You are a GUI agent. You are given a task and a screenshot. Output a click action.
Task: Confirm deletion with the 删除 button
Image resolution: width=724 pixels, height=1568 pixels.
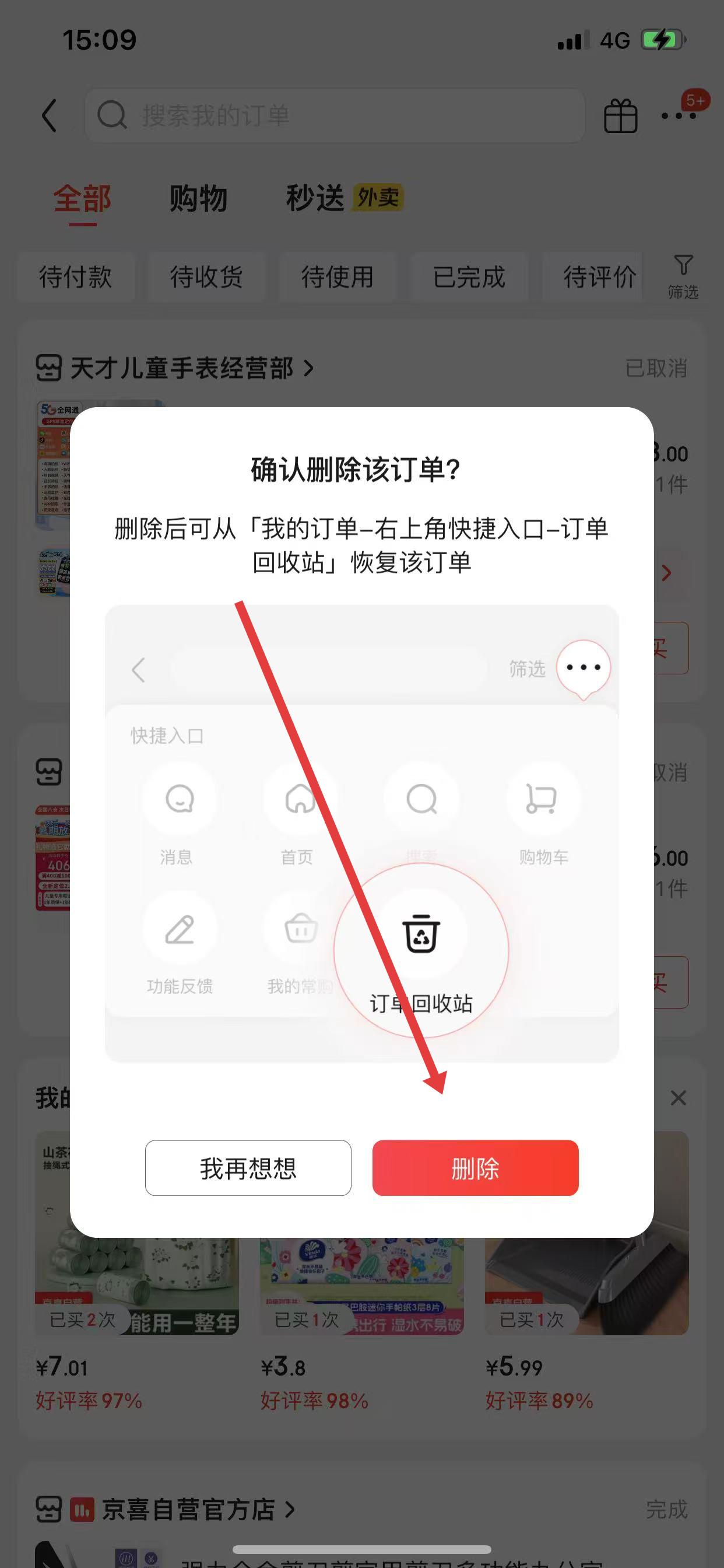coord(475,1167)
